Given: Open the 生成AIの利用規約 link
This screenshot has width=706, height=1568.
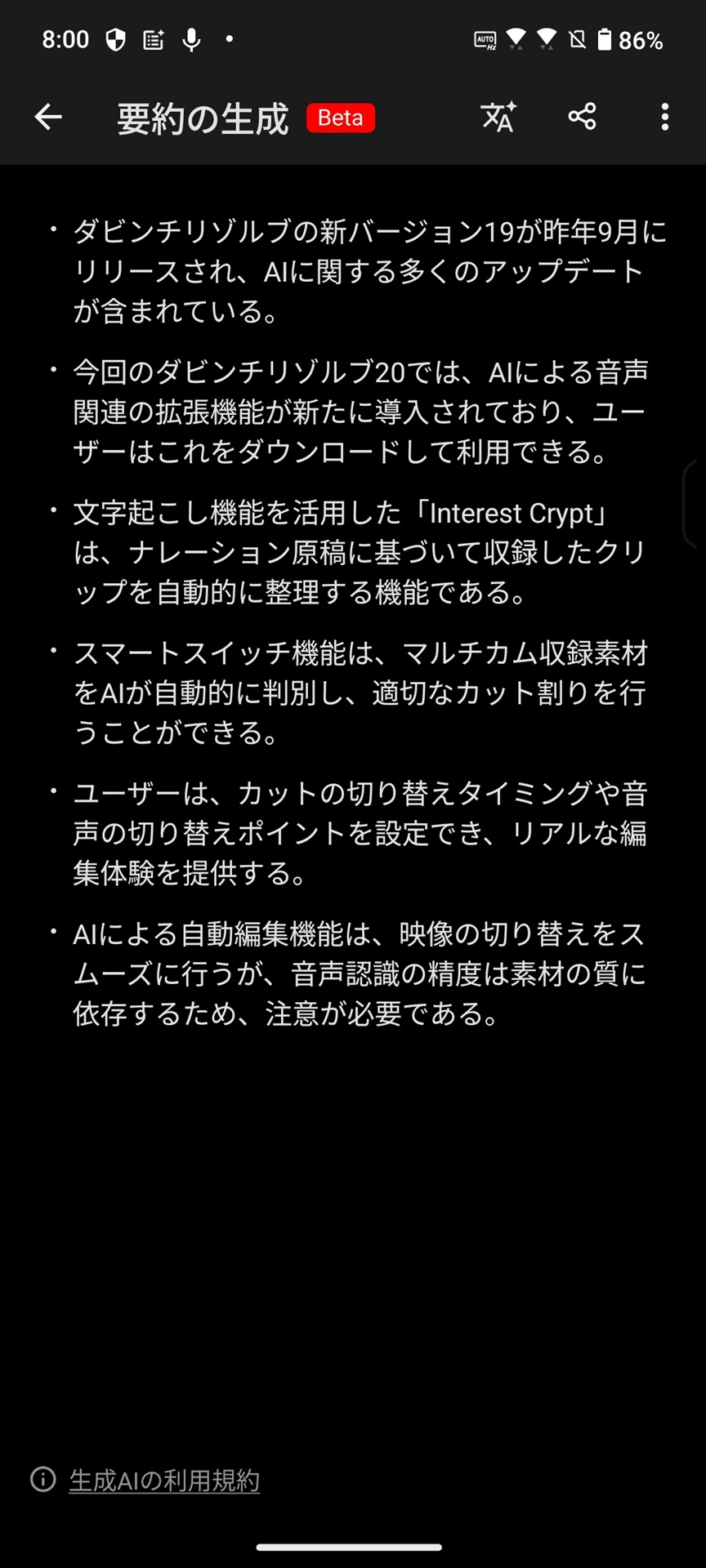Looking at the screenshot, I should 164,1480.
